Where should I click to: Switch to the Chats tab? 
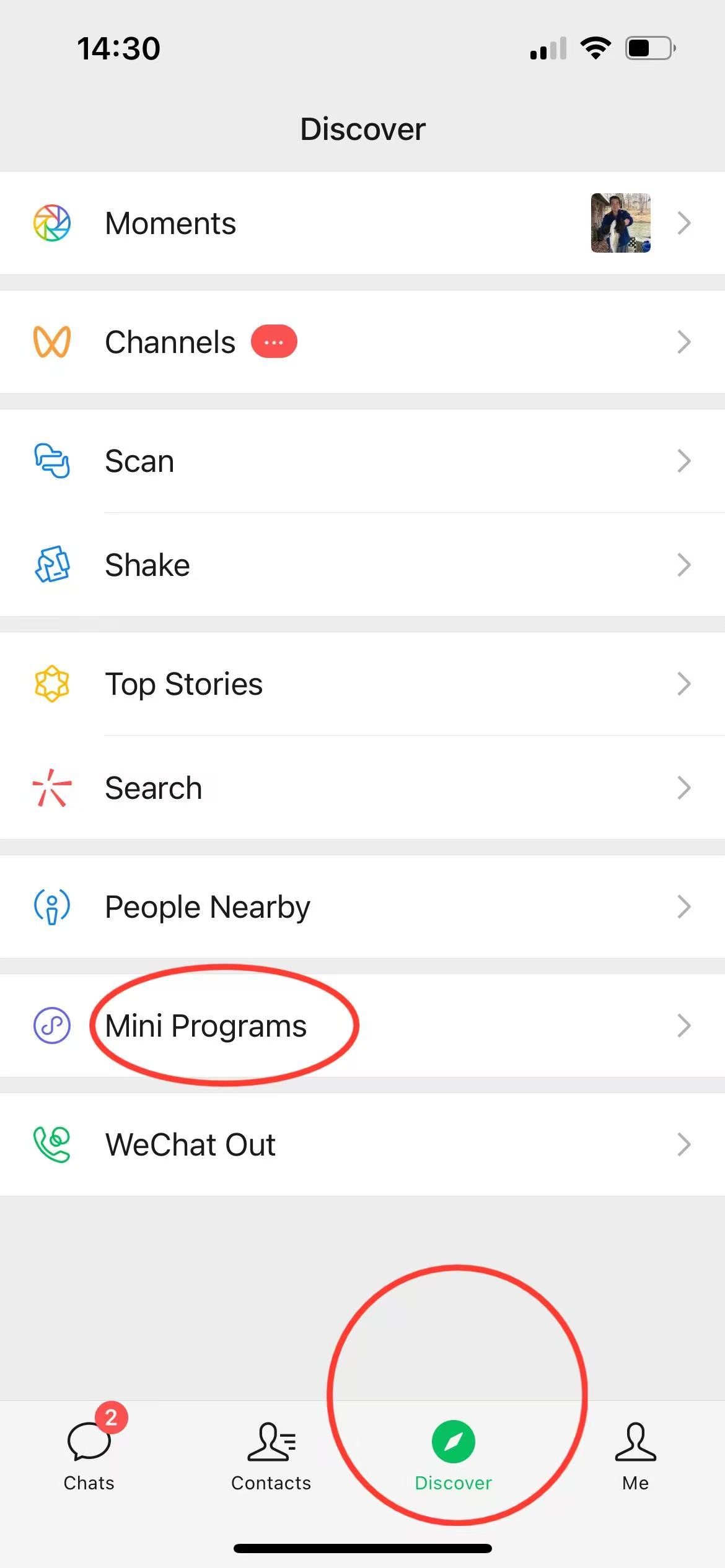[89, 1455]
